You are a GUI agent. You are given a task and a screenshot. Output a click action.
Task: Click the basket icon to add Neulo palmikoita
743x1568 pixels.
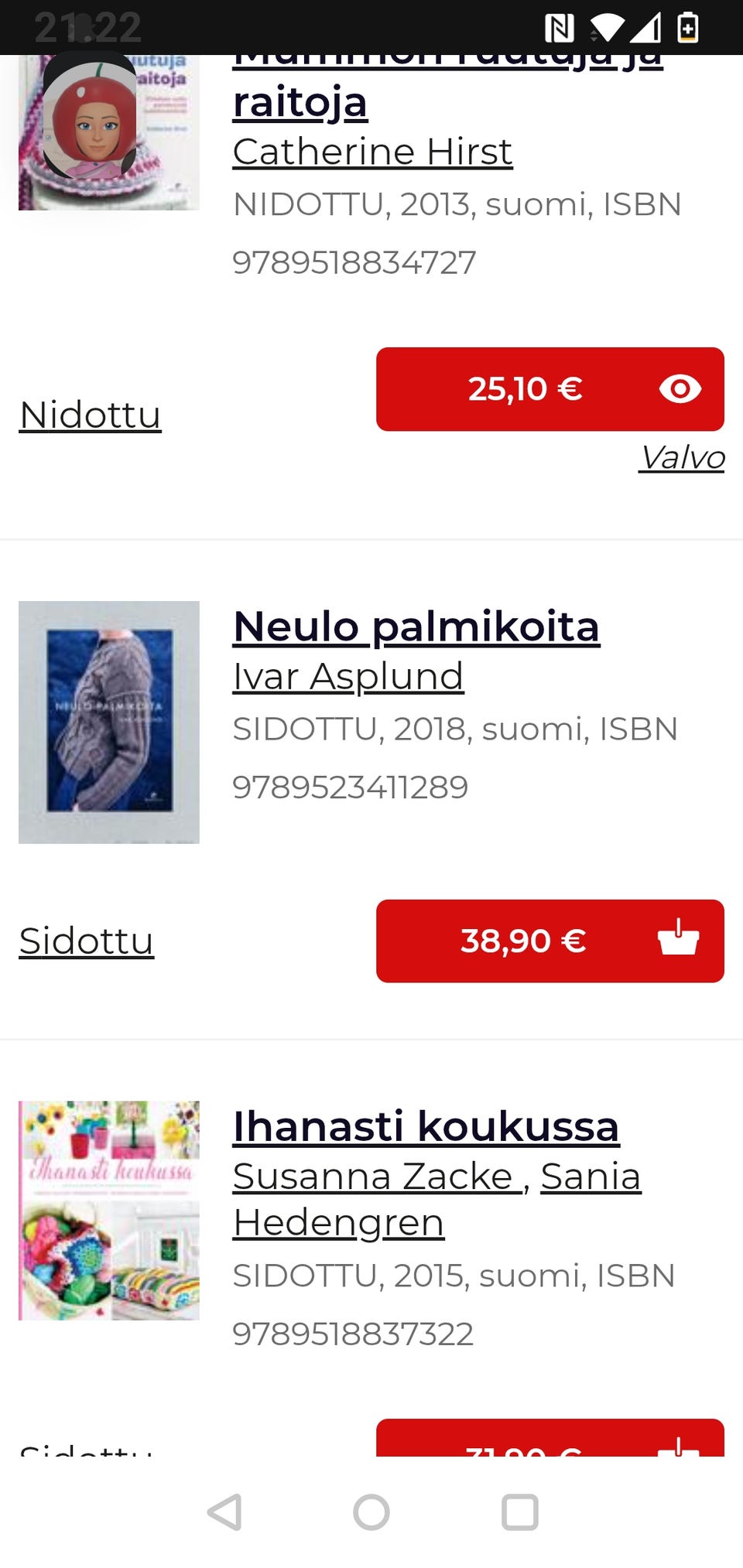tap(677, 941)
